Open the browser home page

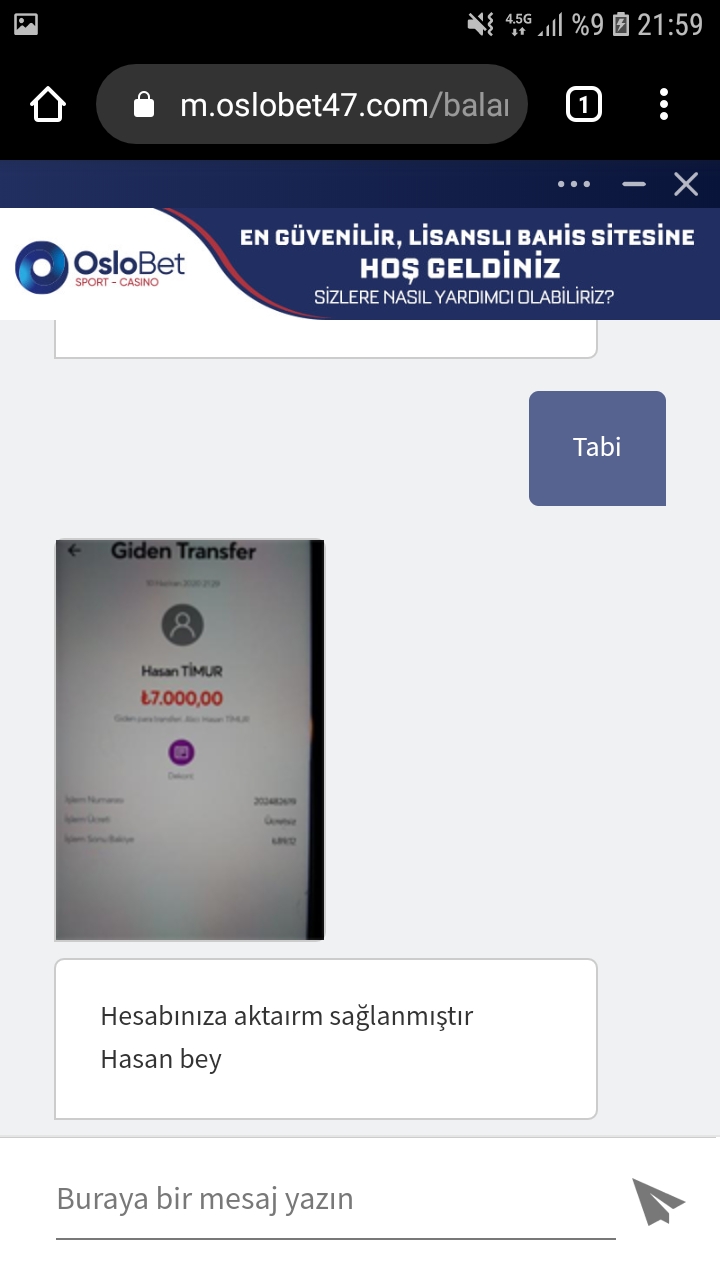pos(48,104)
